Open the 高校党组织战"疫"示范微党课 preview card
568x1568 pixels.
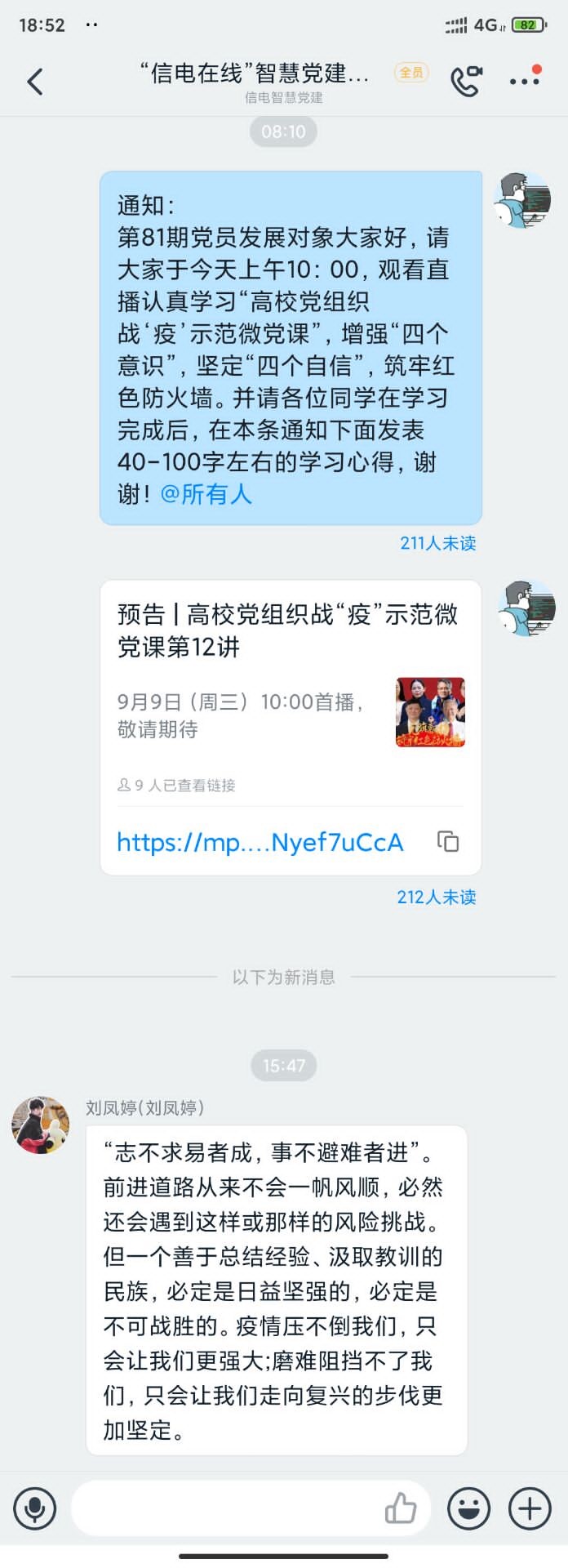[290, 670]
